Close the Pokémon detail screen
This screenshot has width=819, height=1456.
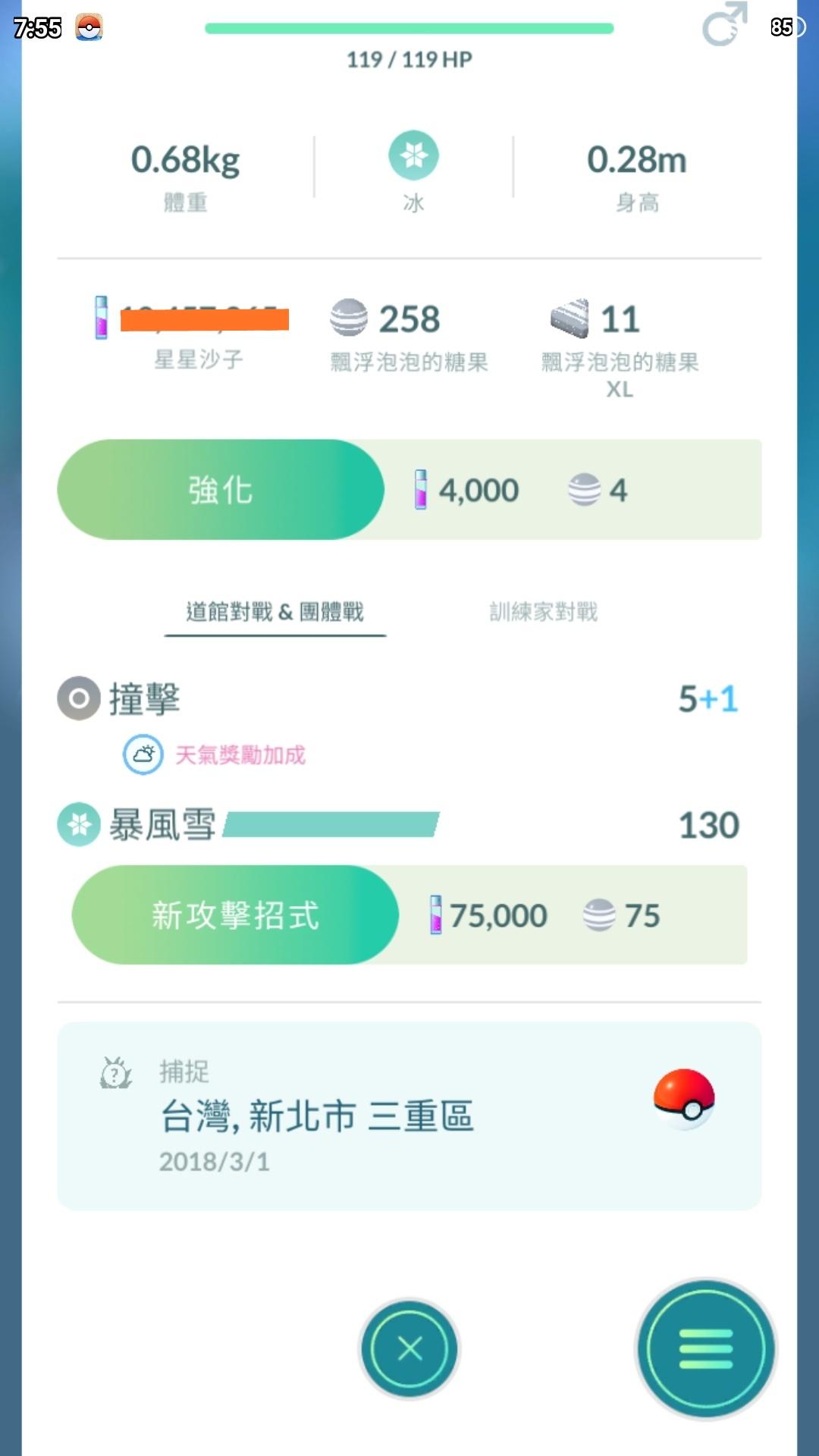click(409, 1349)
